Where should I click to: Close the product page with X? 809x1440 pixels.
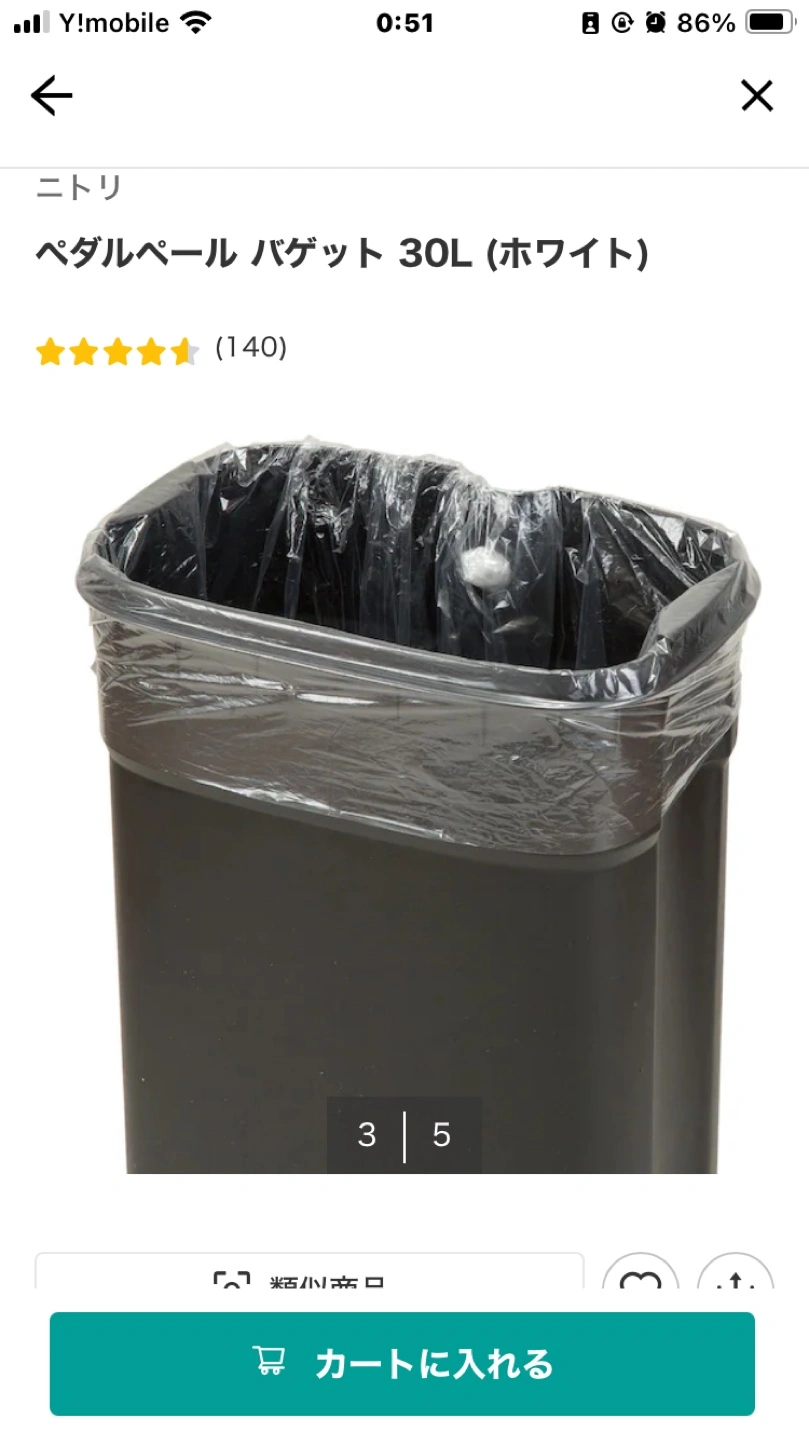[x=756, y=96]
